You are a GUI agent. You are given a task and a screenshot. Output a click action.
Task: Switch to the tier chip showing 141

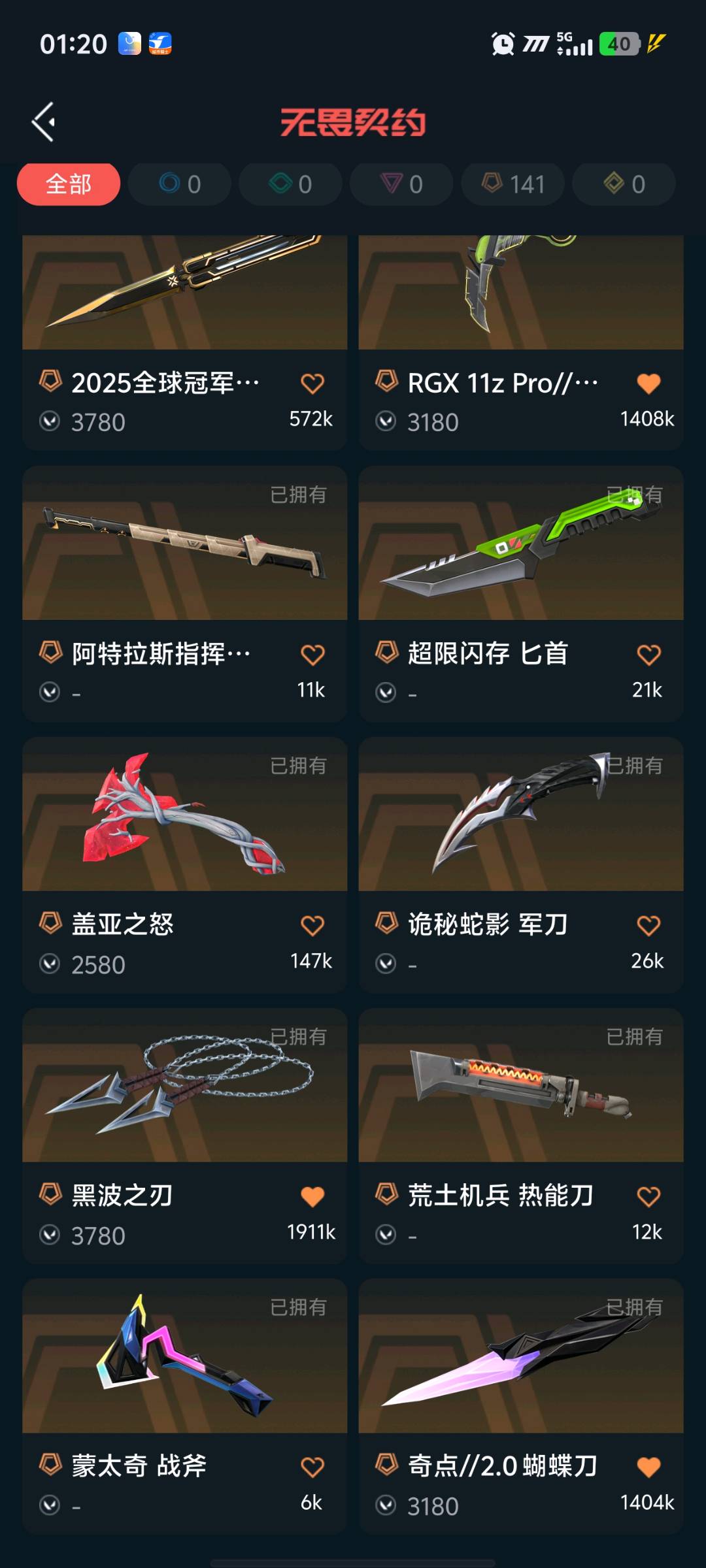point(513,184)
